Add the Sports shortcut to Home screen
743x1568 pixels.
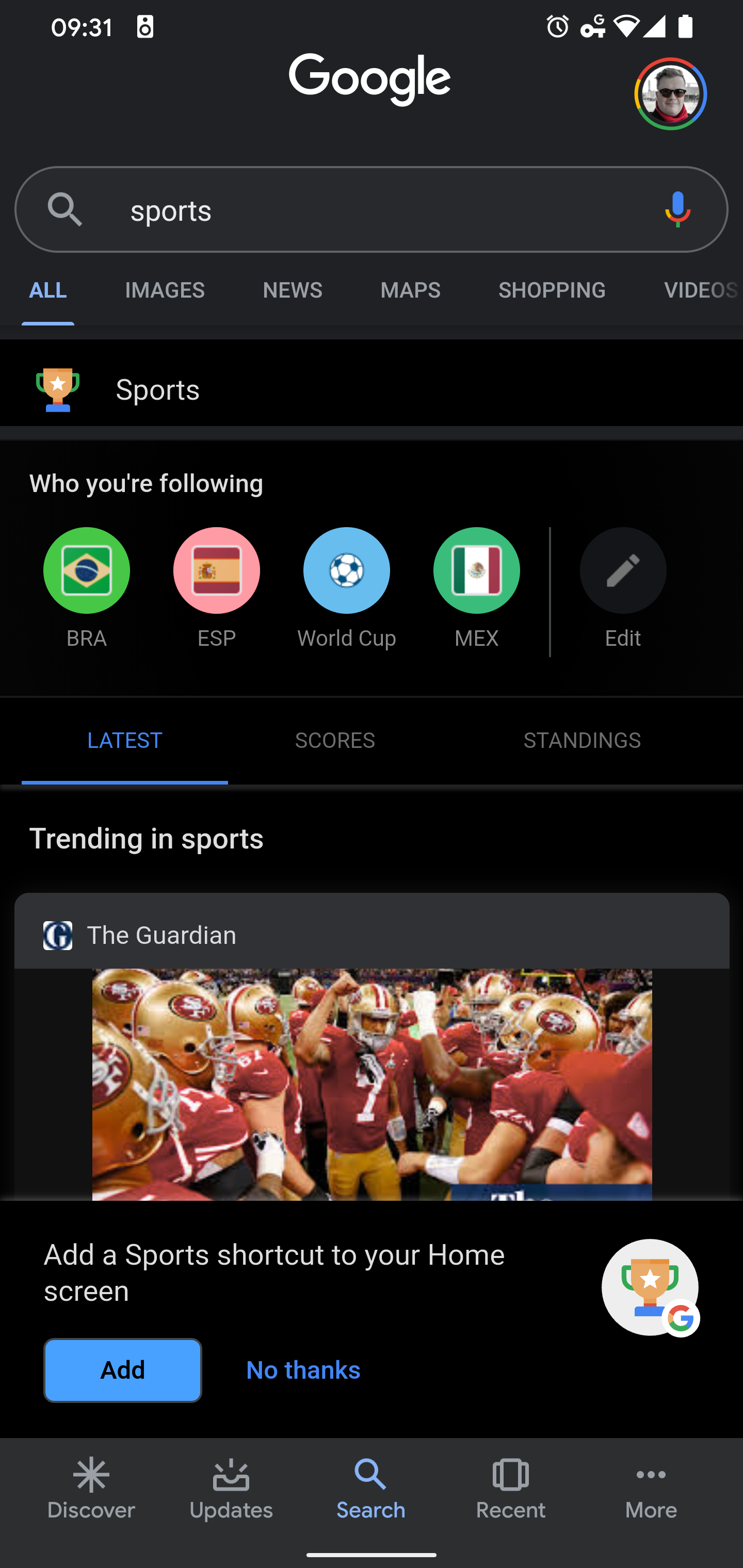[122, 1370]
